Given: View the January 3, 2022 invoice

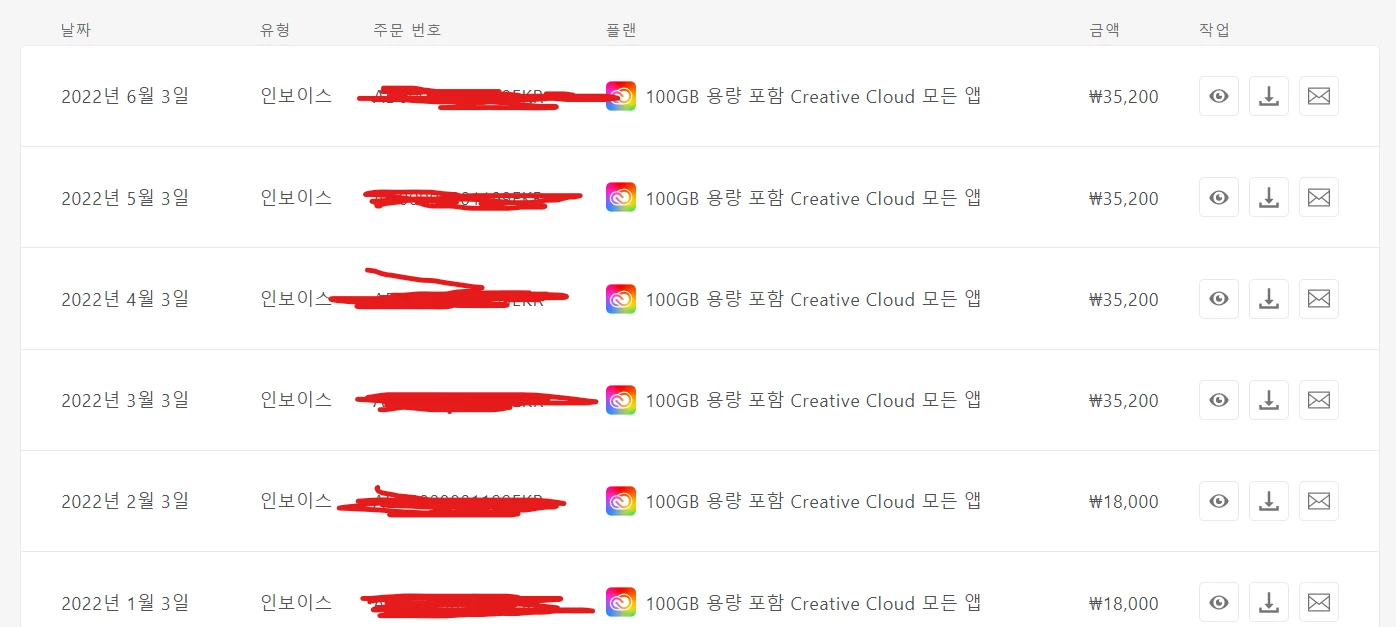Looking at the screenshot, I should [1218, 602].
